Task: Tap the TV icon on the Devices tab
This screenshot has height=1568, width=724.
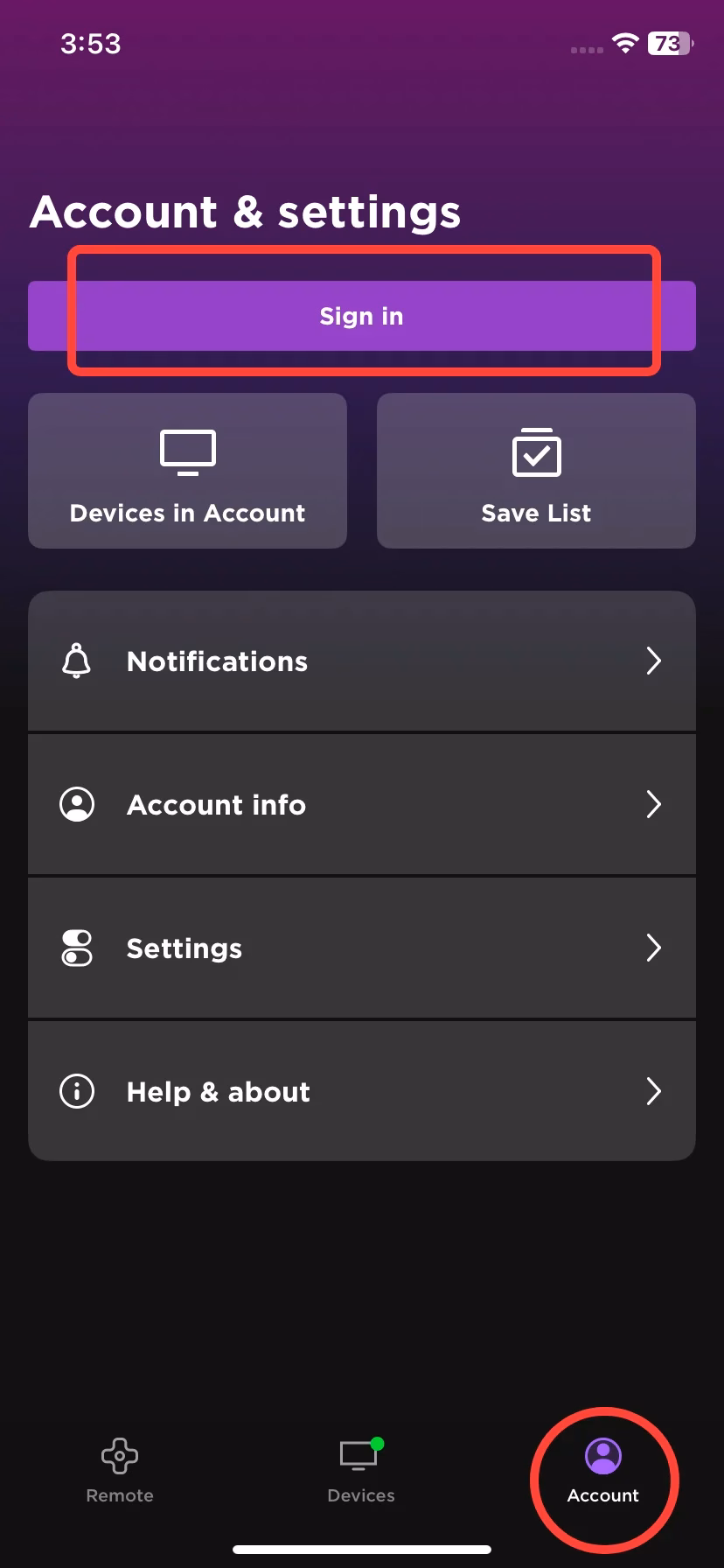Action: (358, 1455)
